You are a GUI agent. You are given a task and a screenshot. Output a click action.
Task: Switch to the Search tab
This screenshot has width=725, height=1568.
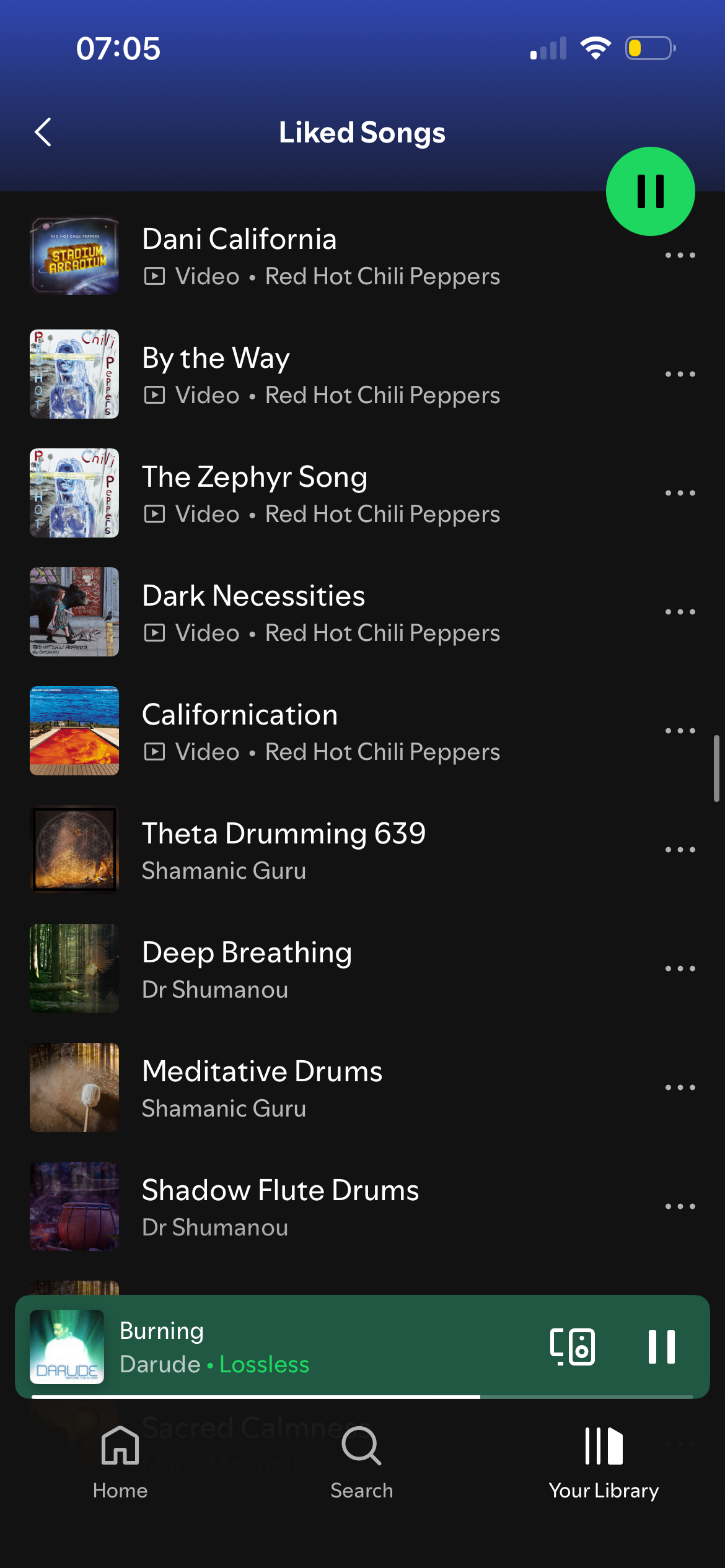click(362, 1461)
